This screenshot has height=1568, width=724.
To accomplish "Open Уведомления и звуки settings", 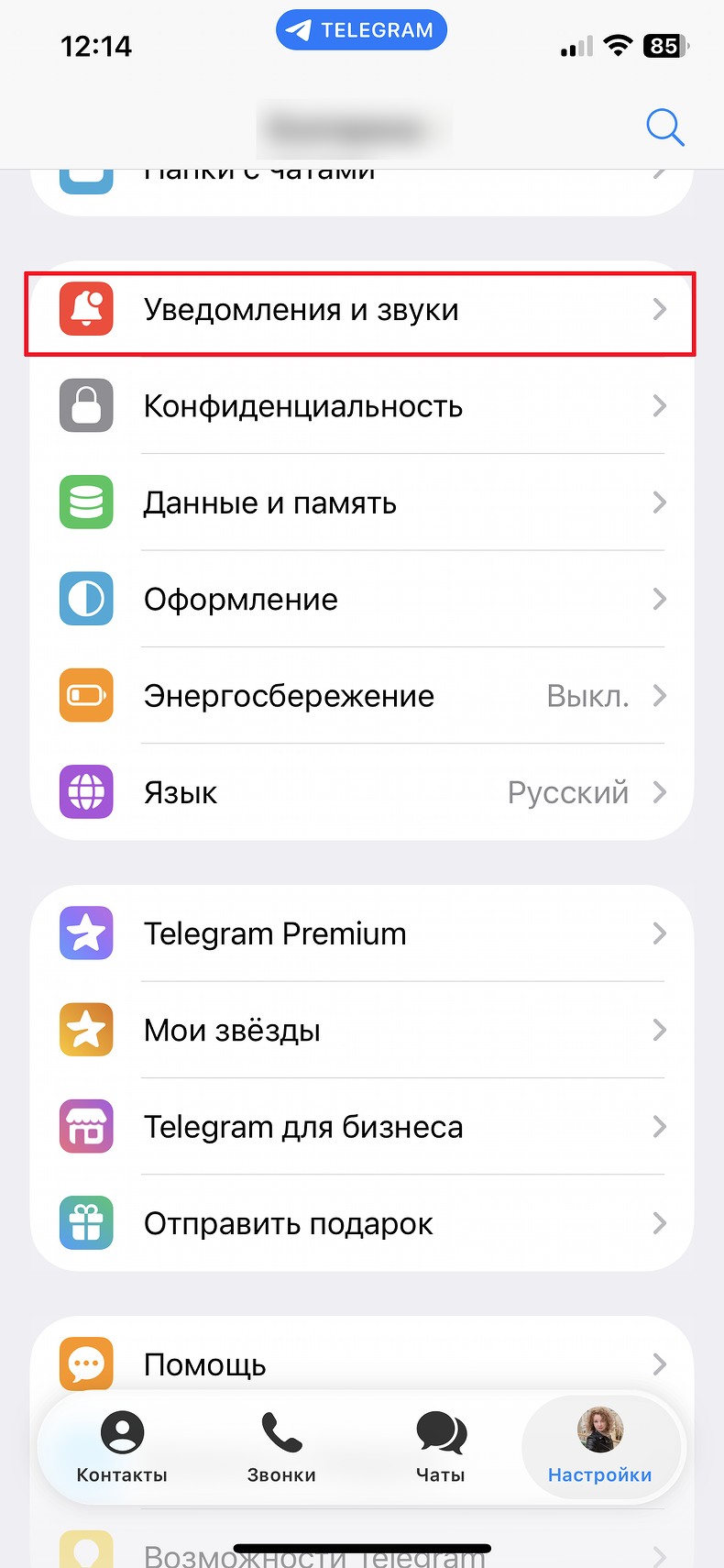I will [x=361, y=311].
